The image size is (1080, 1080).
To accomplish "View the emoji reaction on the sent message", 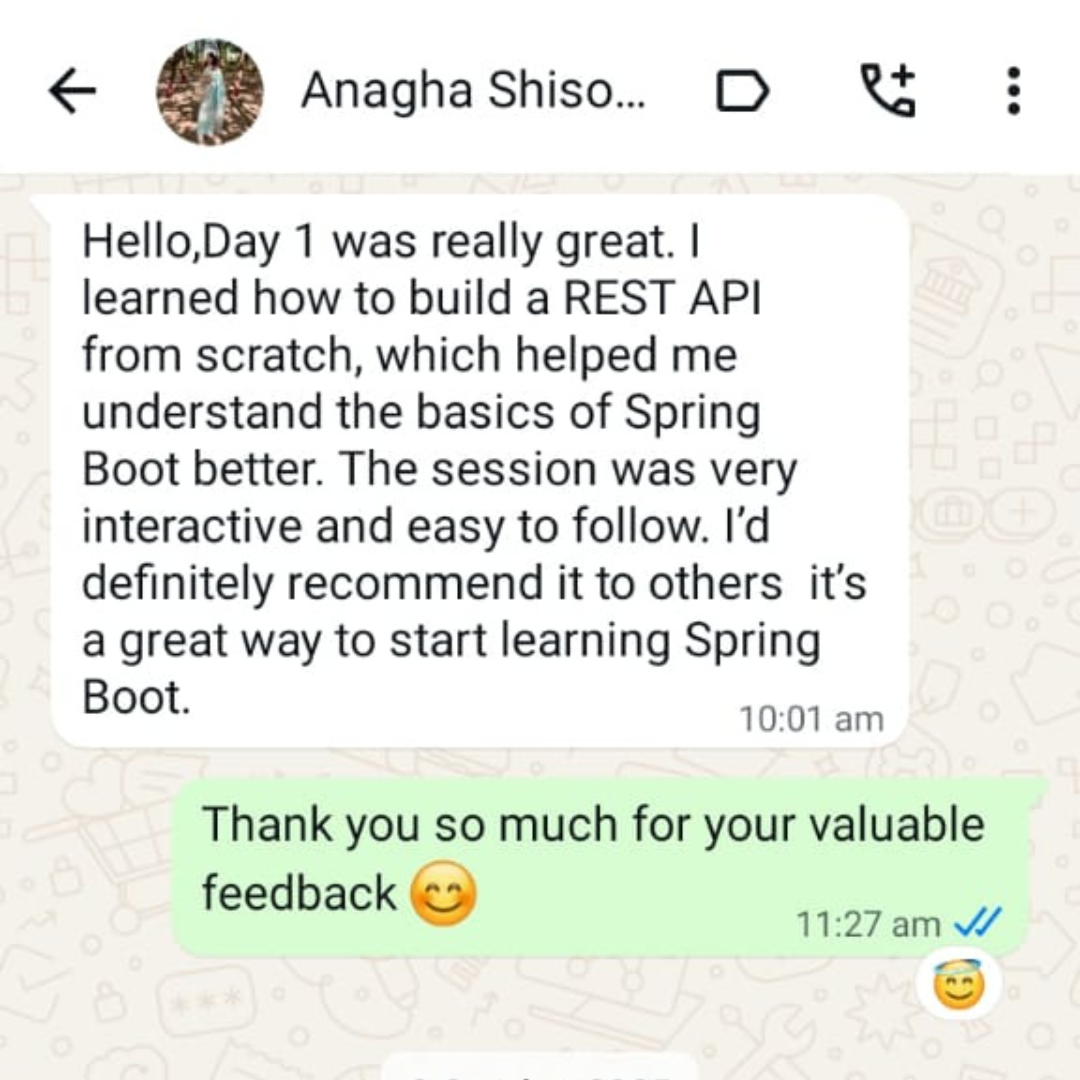I will pyautogui.click(x=958, y=986).
